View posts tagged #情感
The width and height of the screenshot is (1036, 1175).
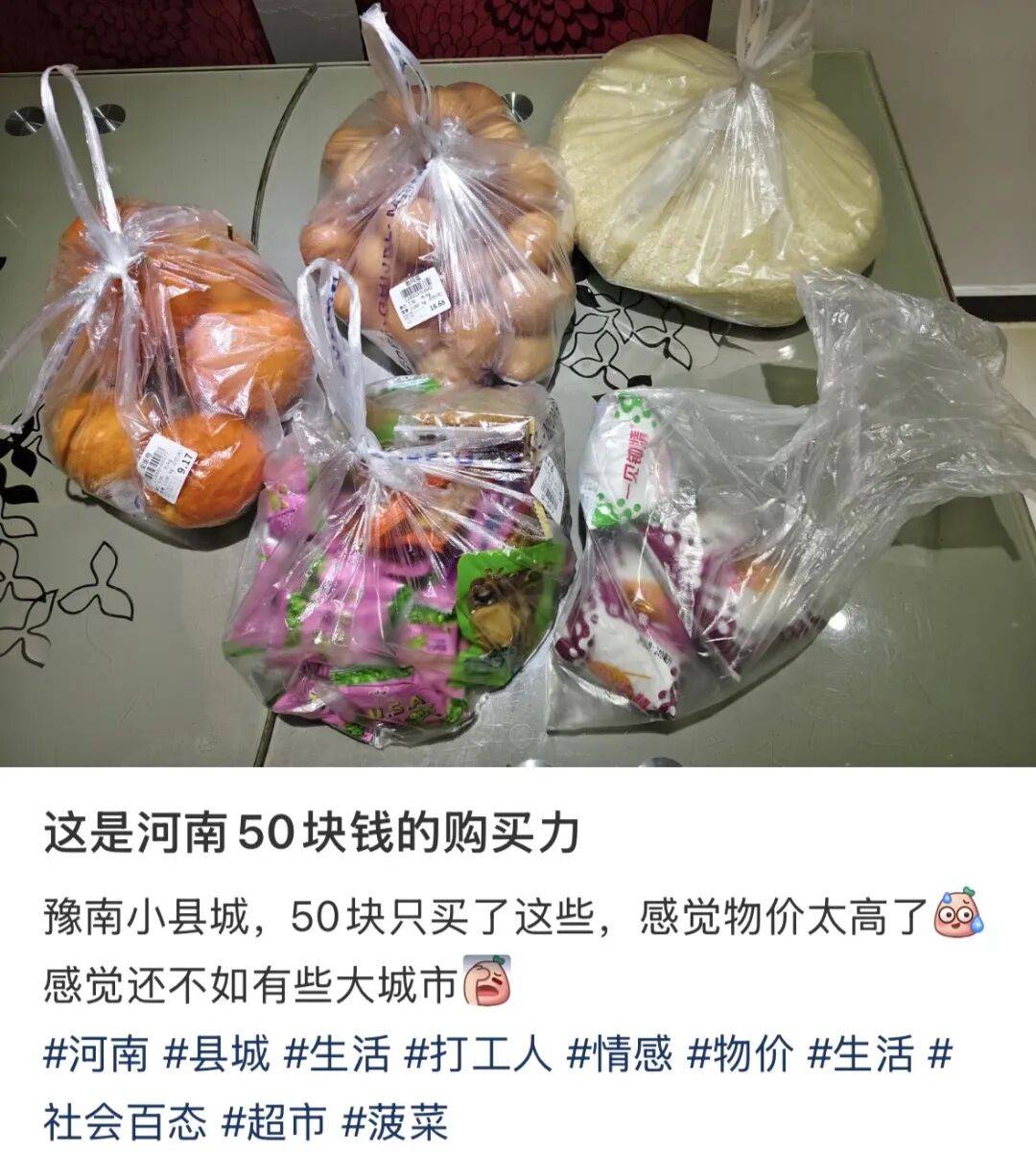coord(620,1056)
